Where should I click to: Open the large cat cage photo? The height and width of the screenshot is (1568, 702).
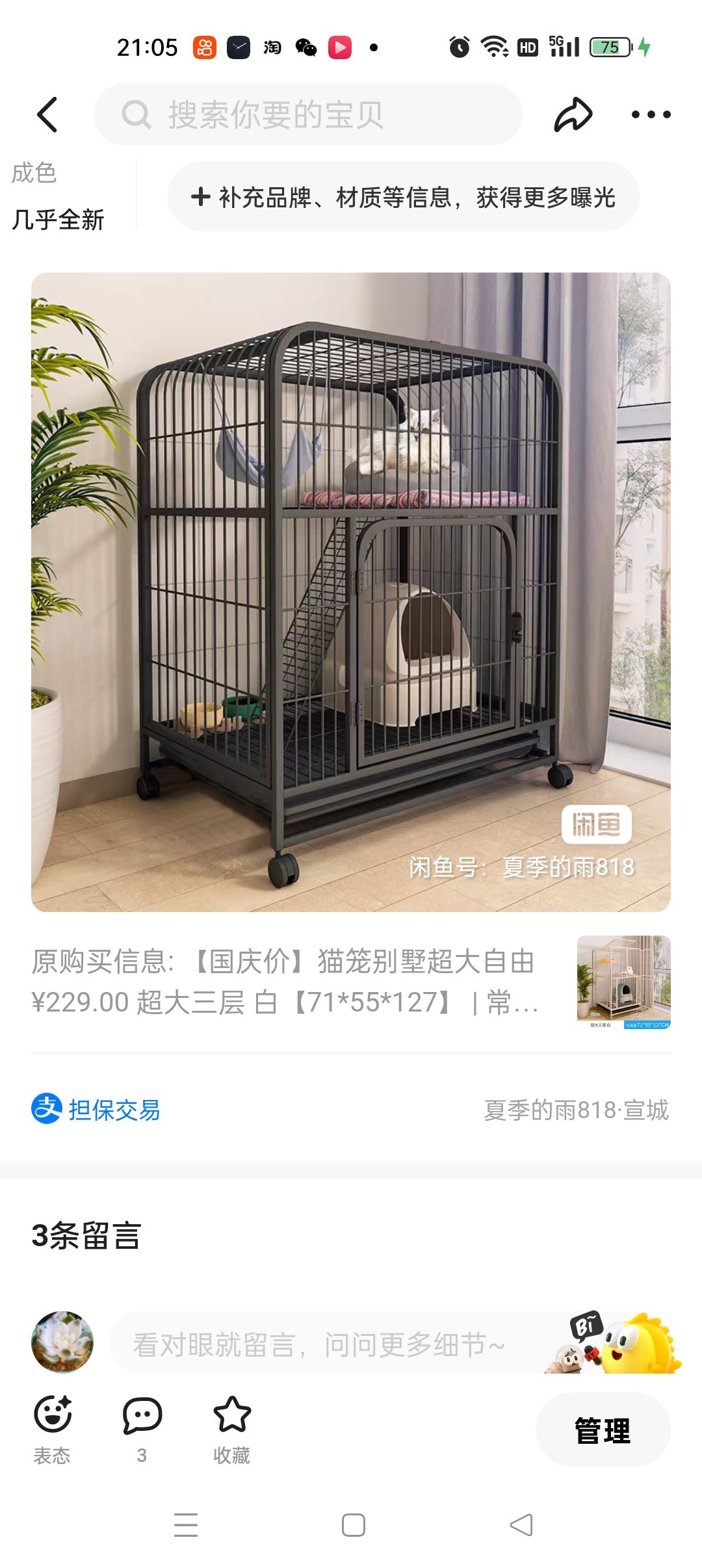click(x=351, y=592)
